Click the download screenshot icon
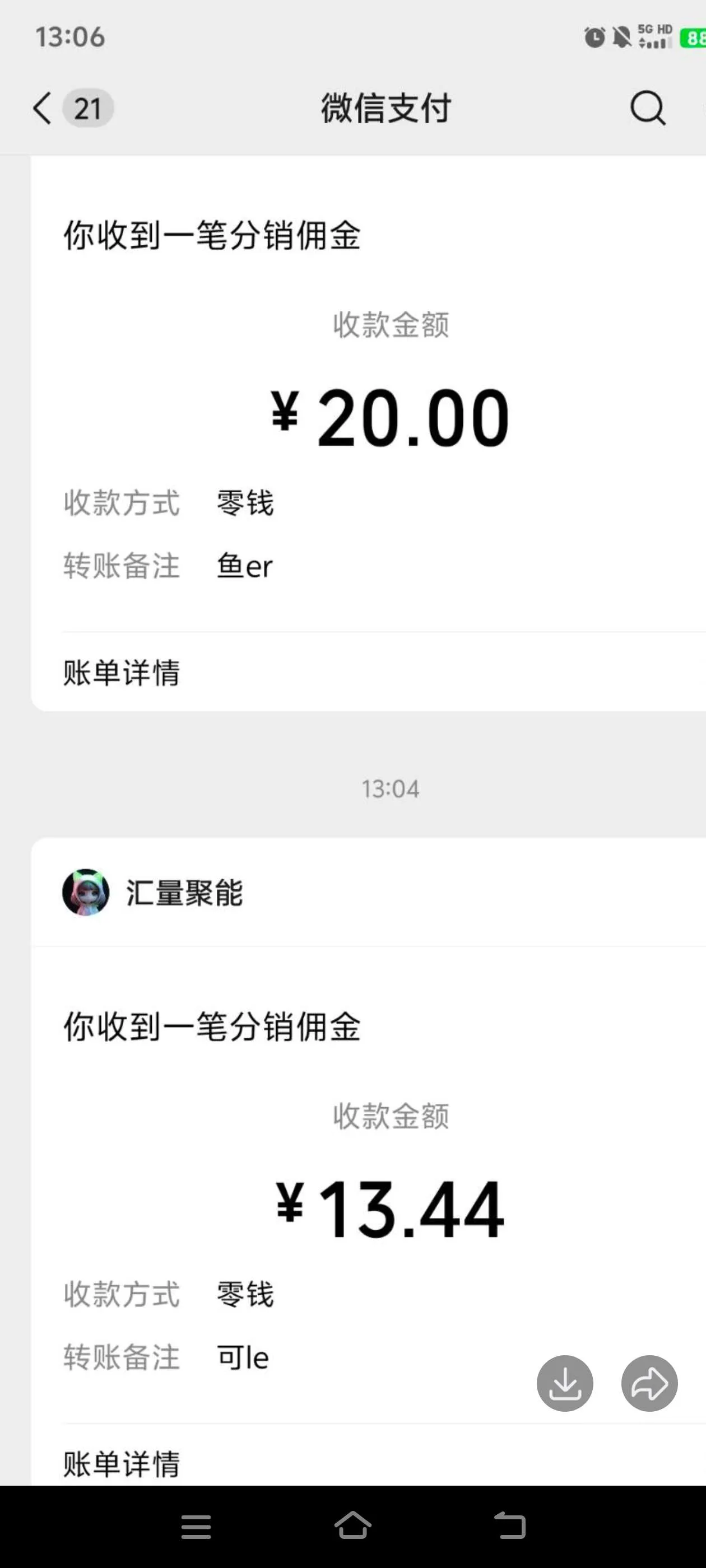 (564, 1382)
